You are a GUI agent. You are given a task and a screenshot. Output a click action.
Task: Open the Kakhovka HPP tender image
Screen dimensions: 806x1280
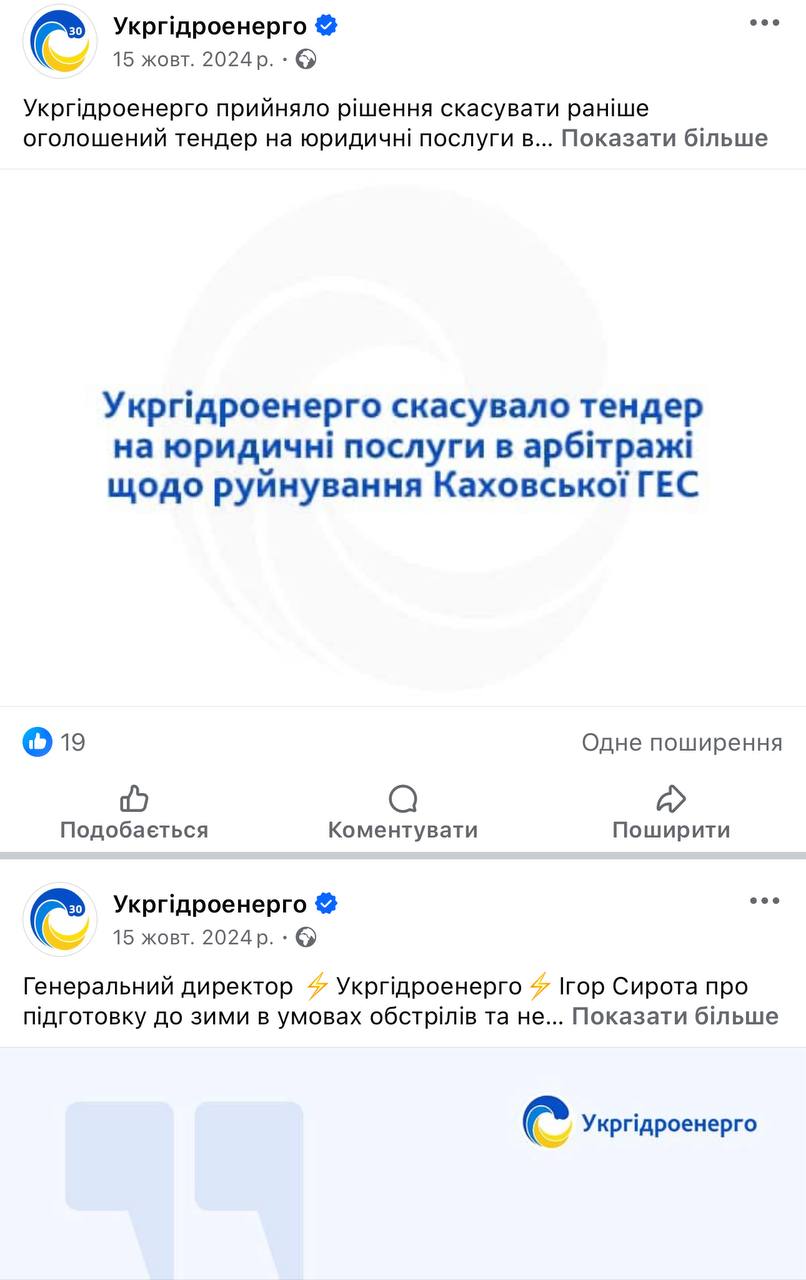(403, 438)
